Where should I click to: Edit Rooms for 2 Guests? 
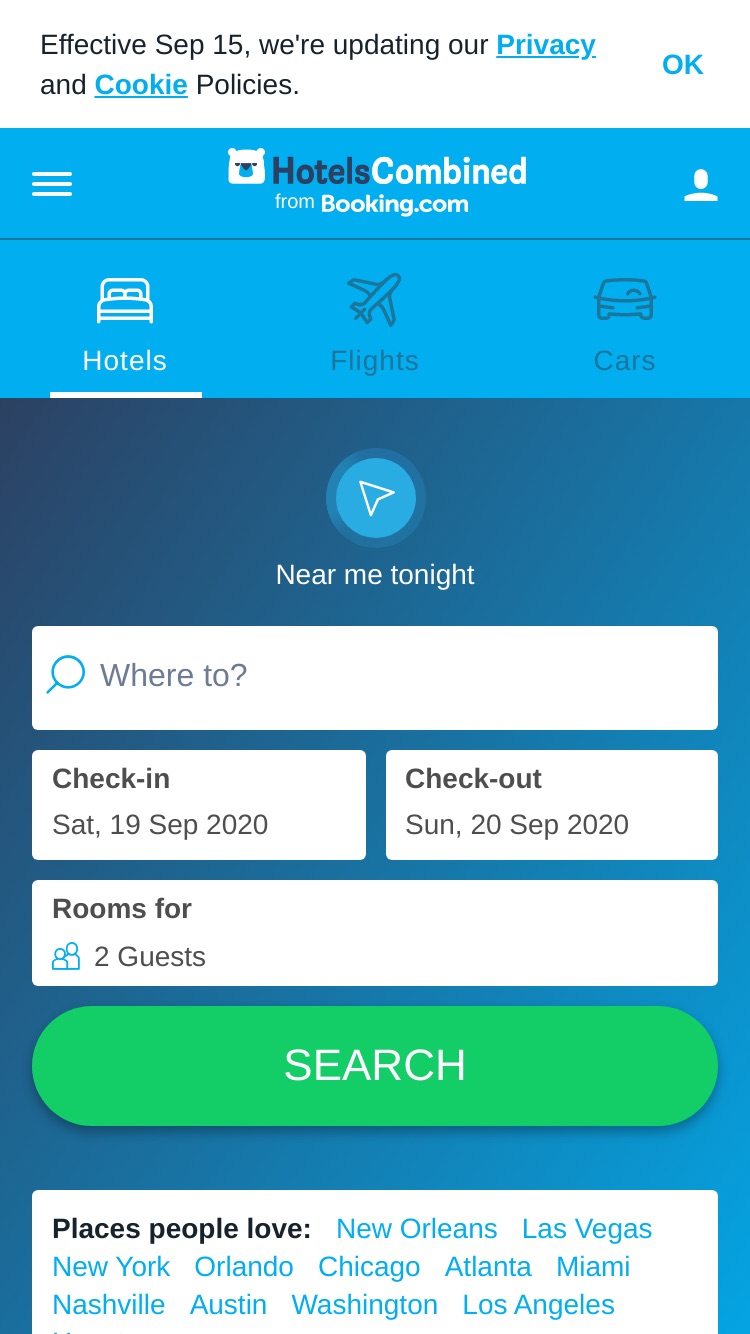[x=375, y=933]
